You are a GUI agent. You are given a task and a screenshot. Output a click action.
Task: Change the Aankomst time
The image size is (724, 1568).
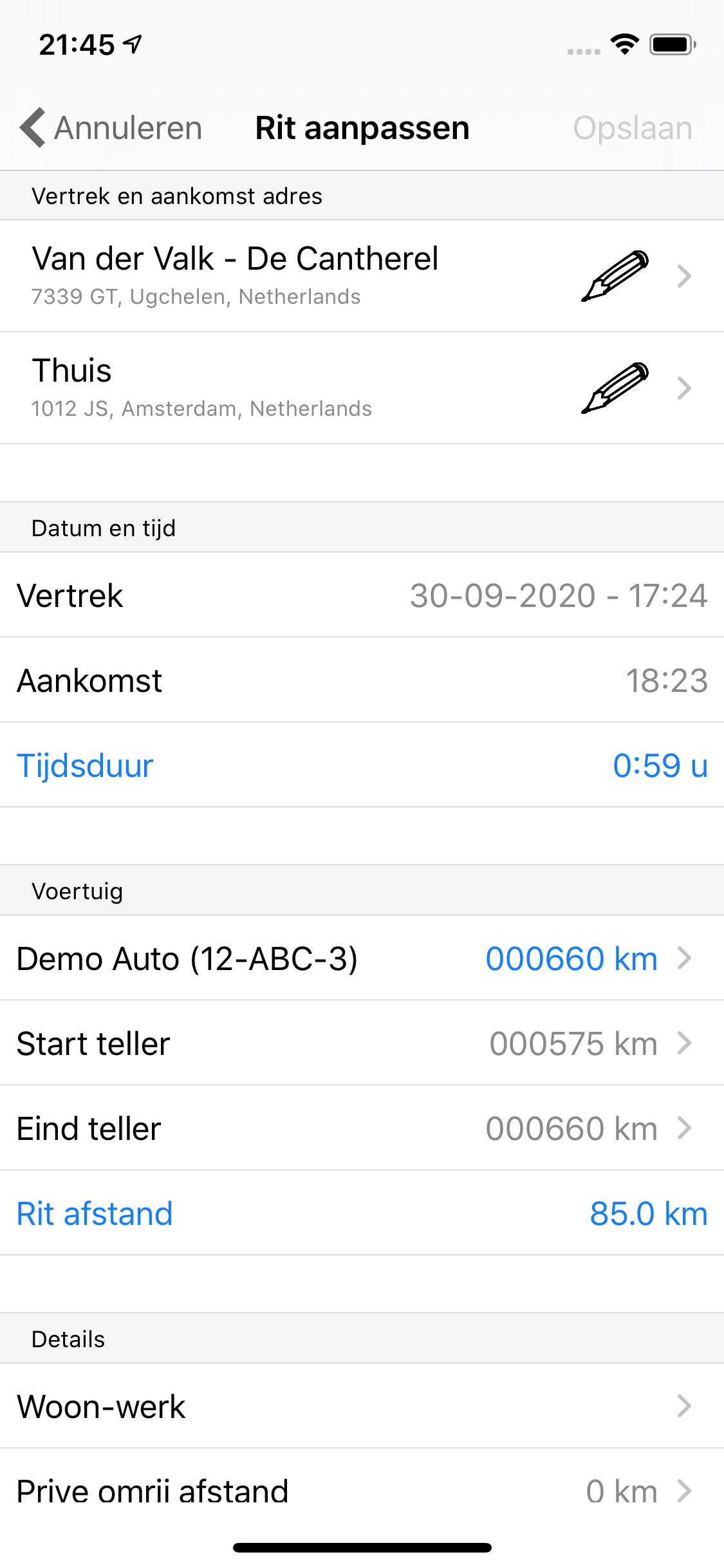coord(362,680)
